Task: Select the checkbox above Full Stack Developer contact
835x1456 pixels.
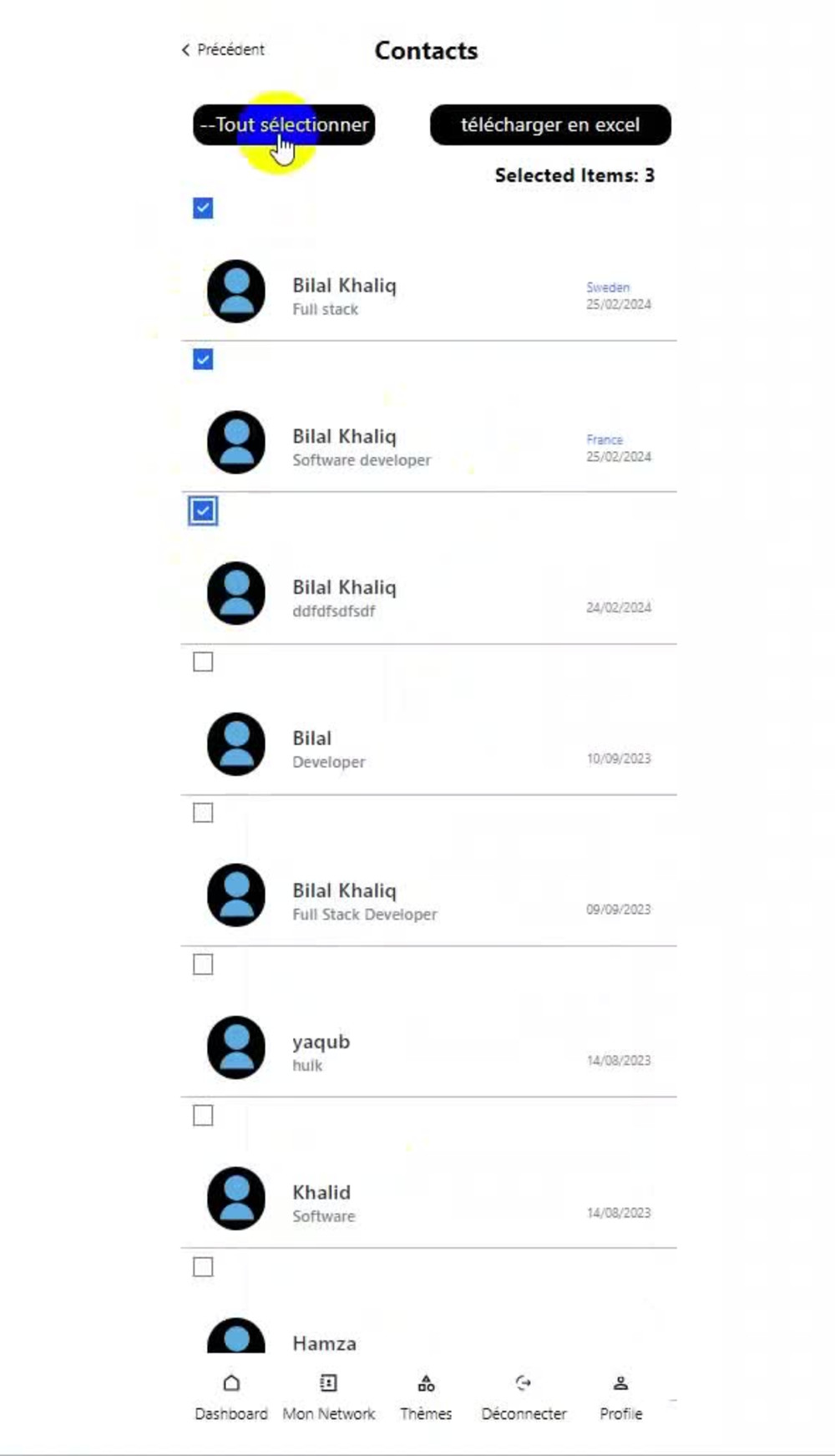Action: tap(203, 813)
